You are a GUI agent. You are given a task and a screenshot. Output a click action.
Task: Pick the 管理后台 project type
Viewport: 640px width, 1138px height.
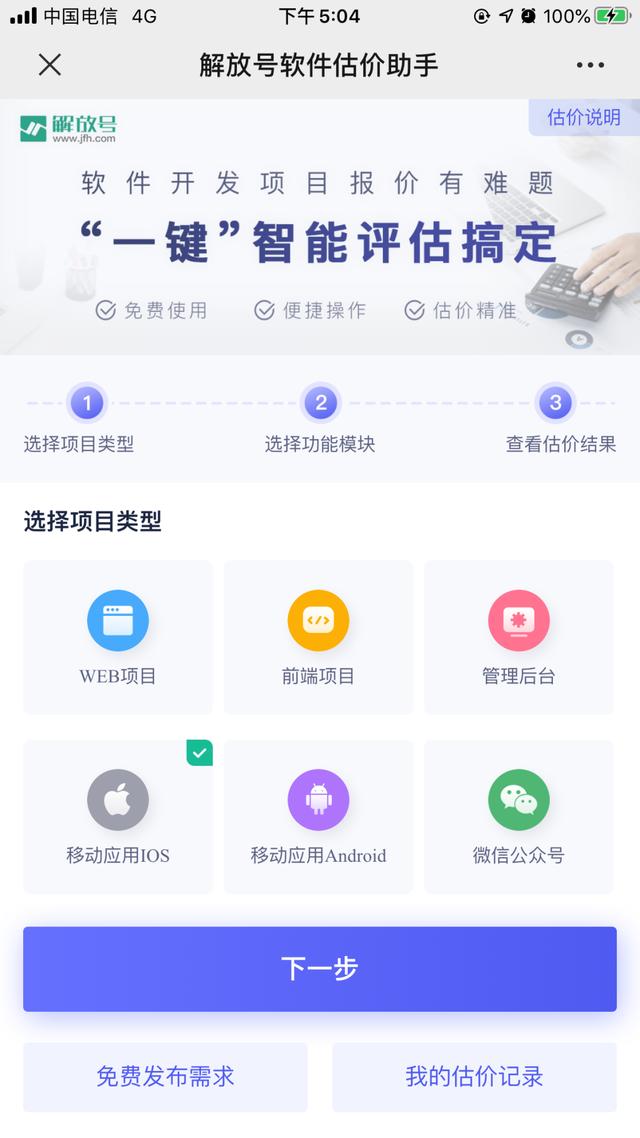(518, 637)
